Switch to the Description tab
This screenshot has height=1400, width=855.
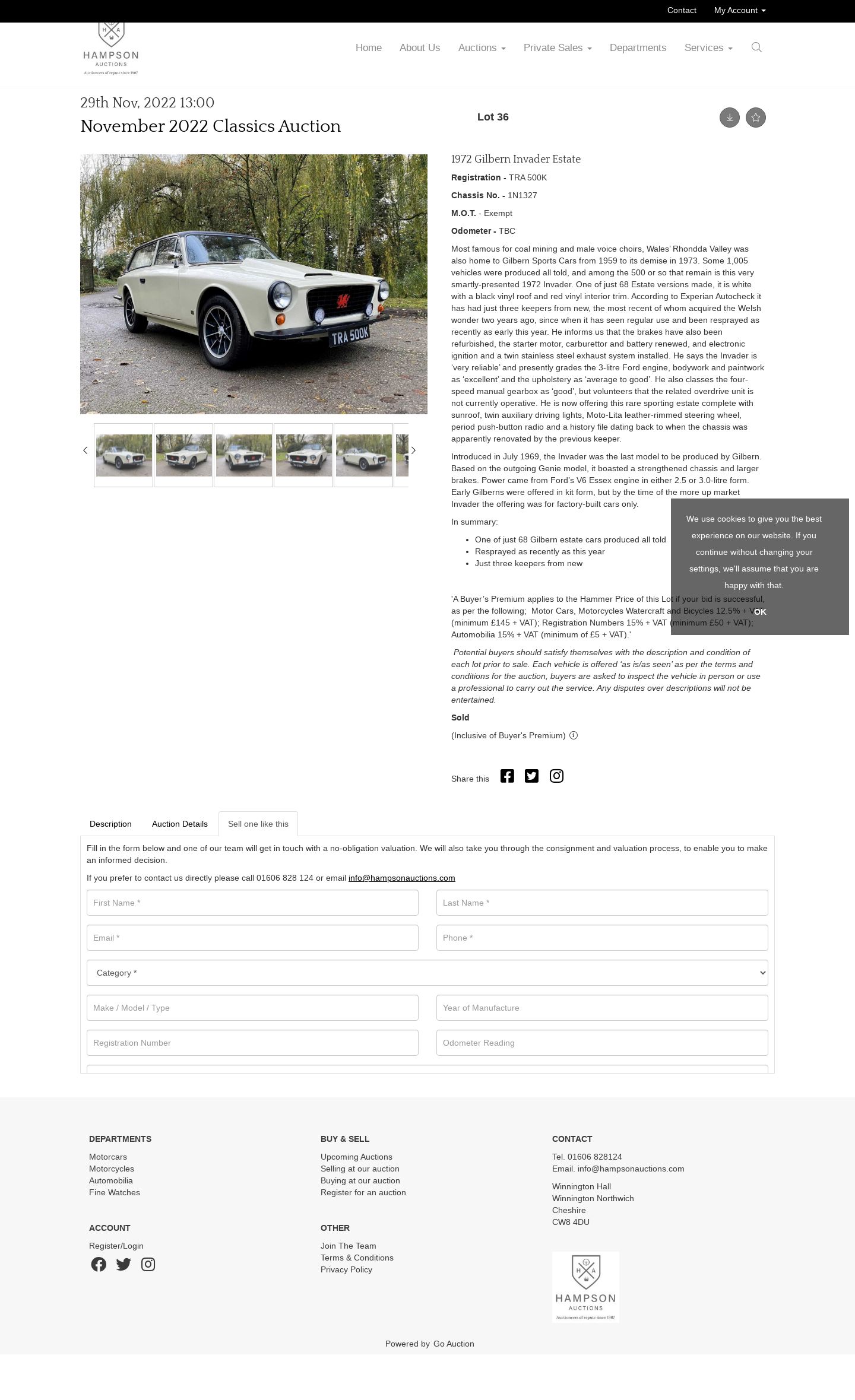[x=110, y=824]
